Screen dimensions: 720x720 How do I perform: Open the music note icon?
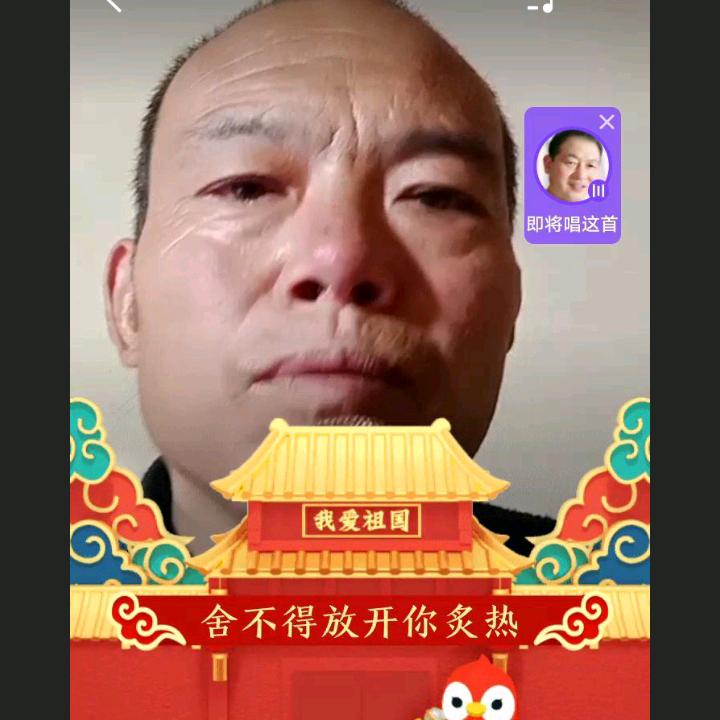point(541,6)
